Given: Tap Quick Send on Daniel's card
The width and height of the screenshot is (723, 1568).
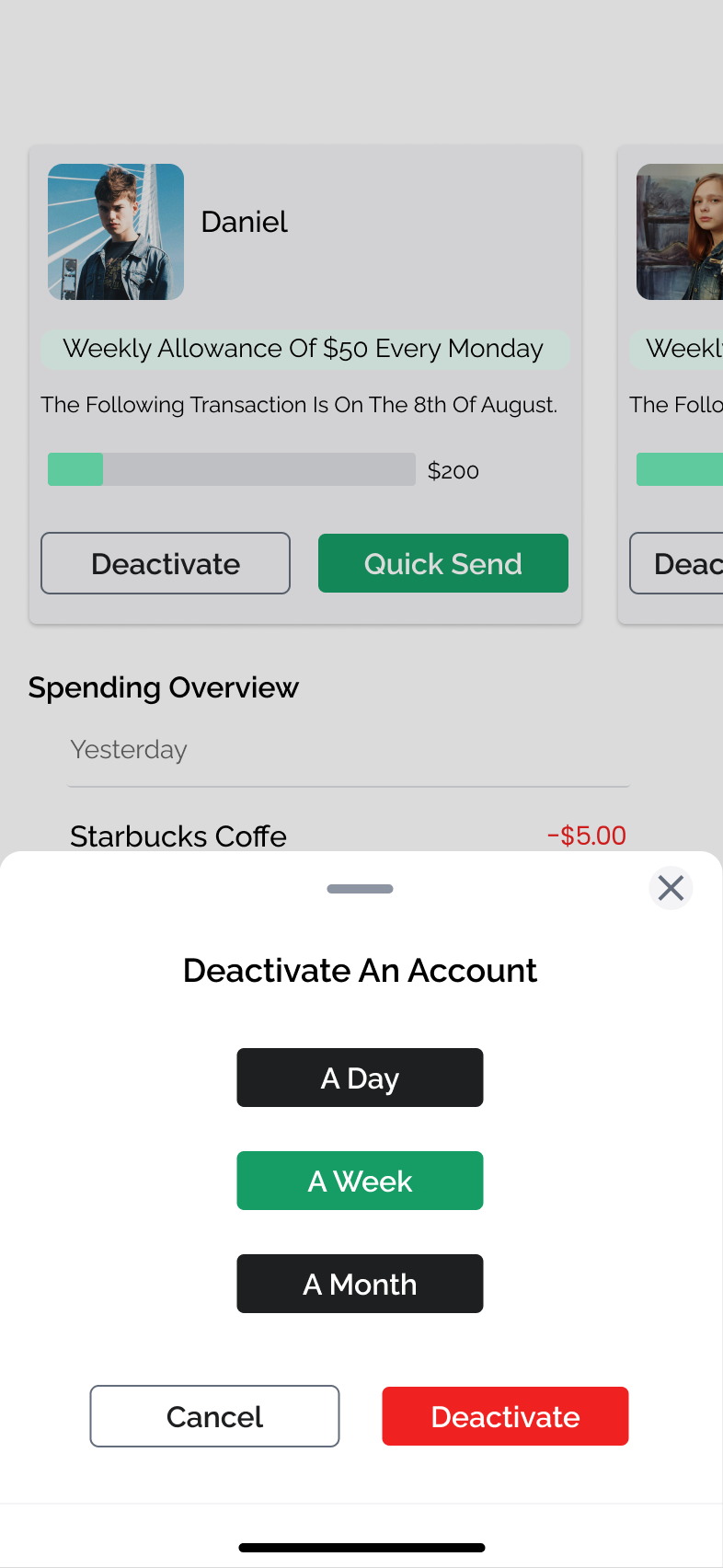Looking at the screenshot, I should 443,563.
